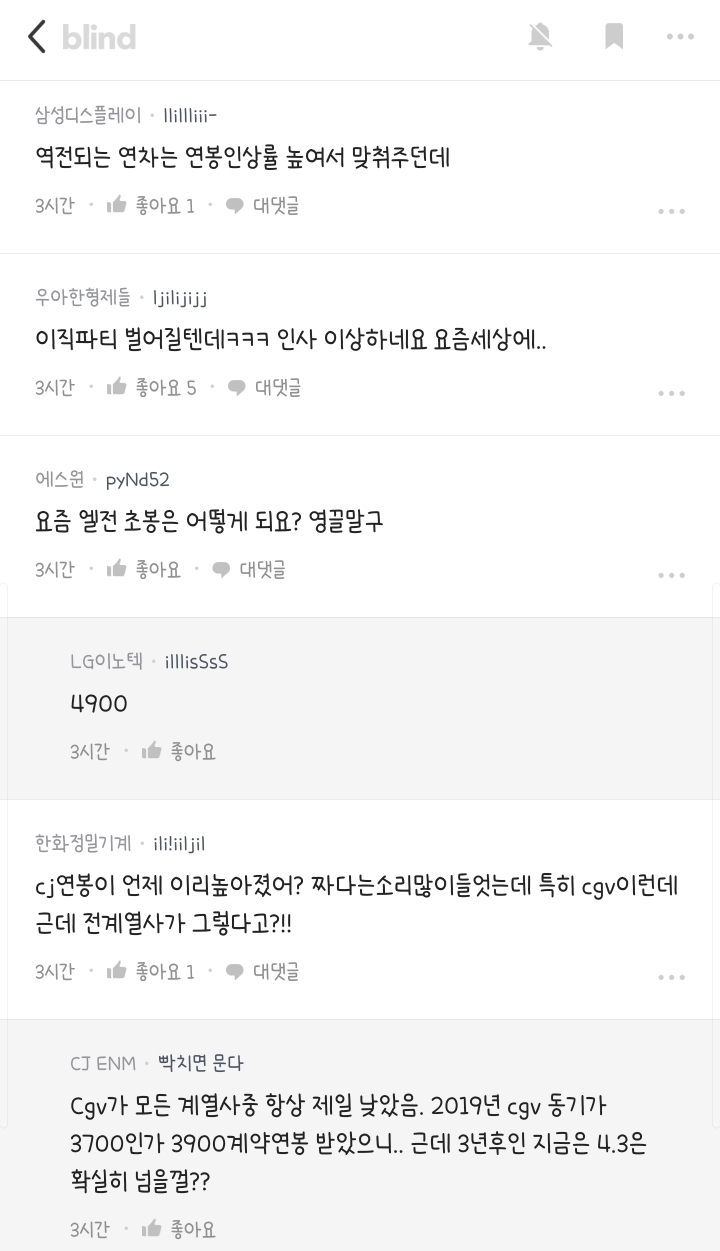Like the 한화정밀기계 comment
This screenshot has width=720, height=1251.
point(150,971)
